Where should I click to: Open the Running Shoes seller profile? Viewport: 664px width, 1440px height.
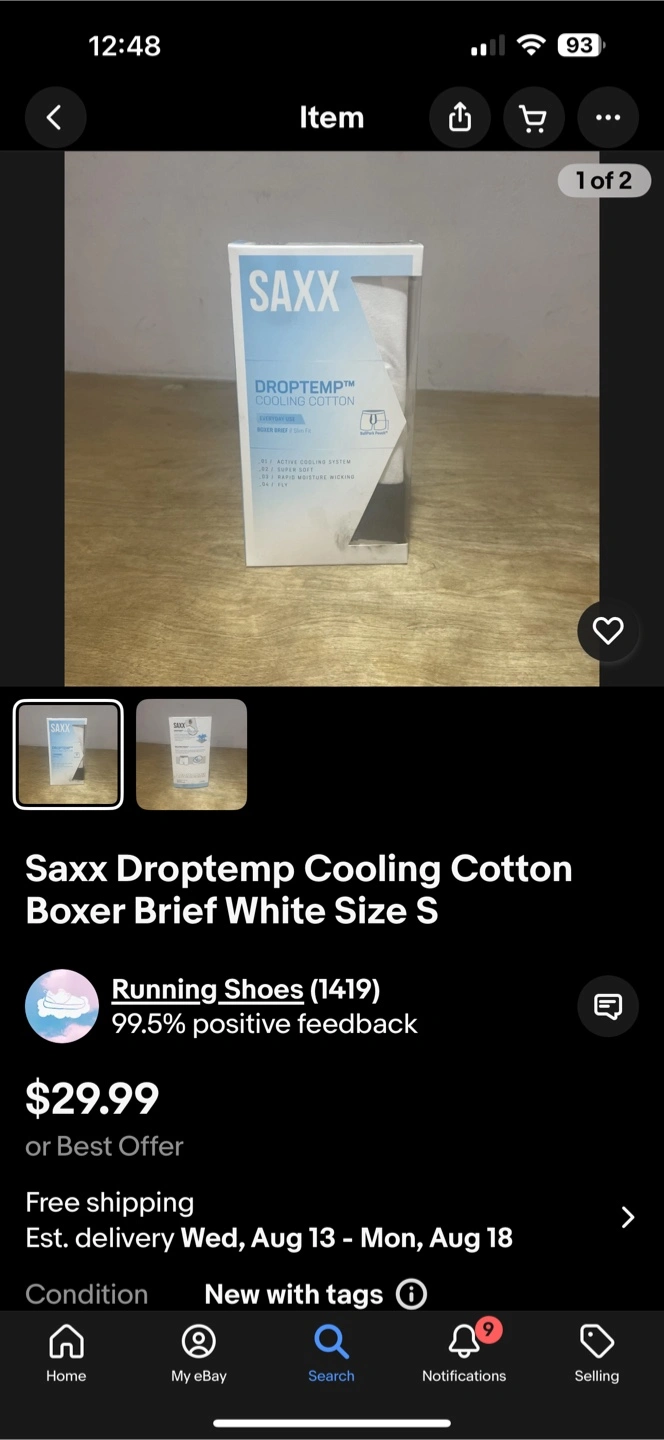207,990
